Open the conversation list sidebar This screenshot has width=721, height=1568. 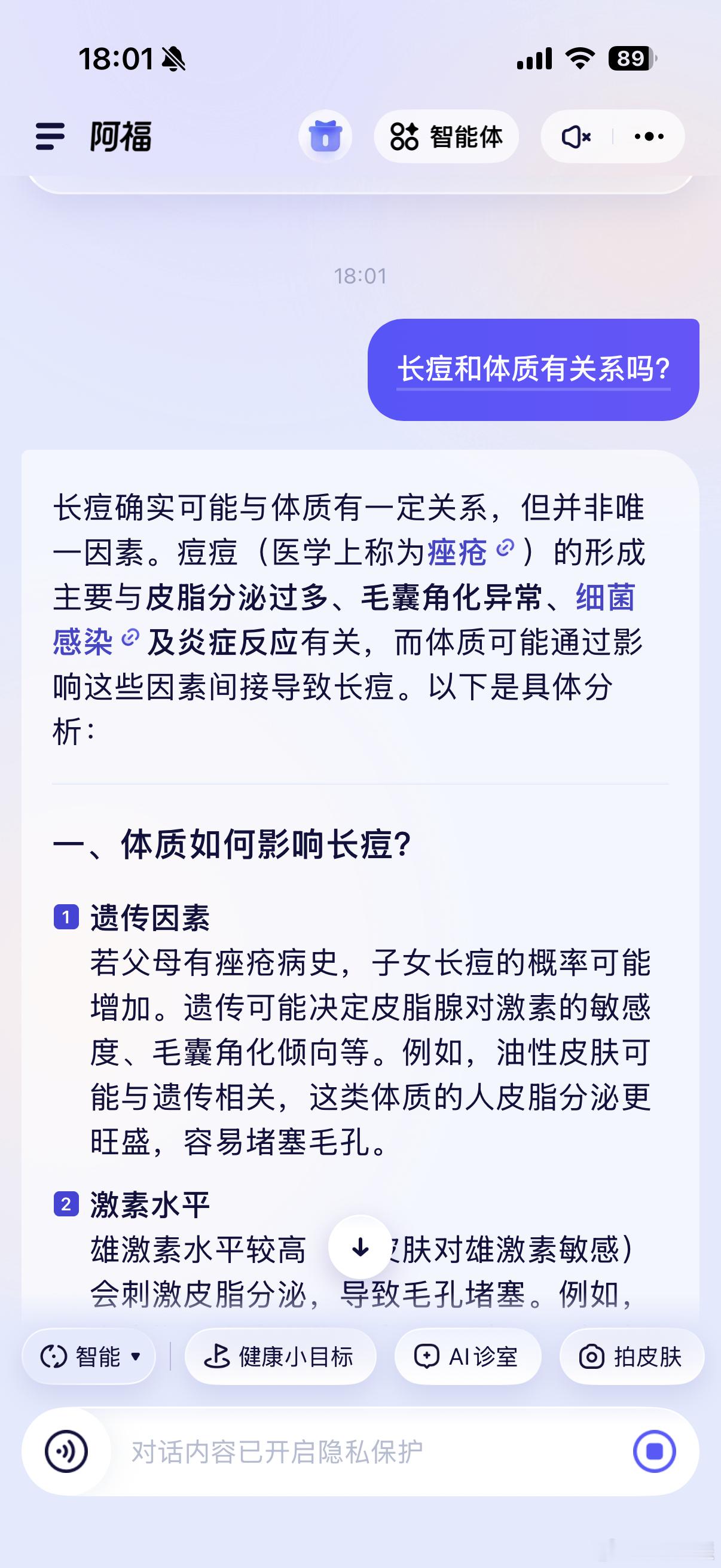click(50, 136)
